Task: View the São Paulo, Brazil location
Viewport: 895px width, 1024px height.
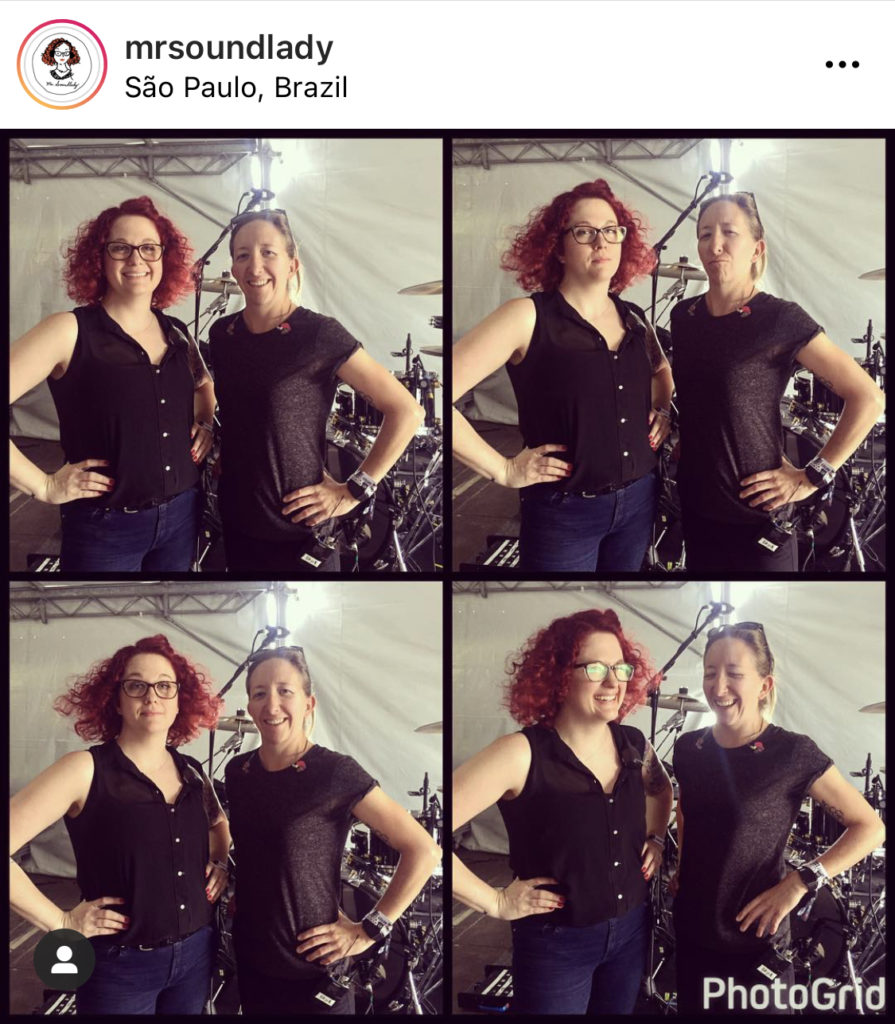Action: 236,87
